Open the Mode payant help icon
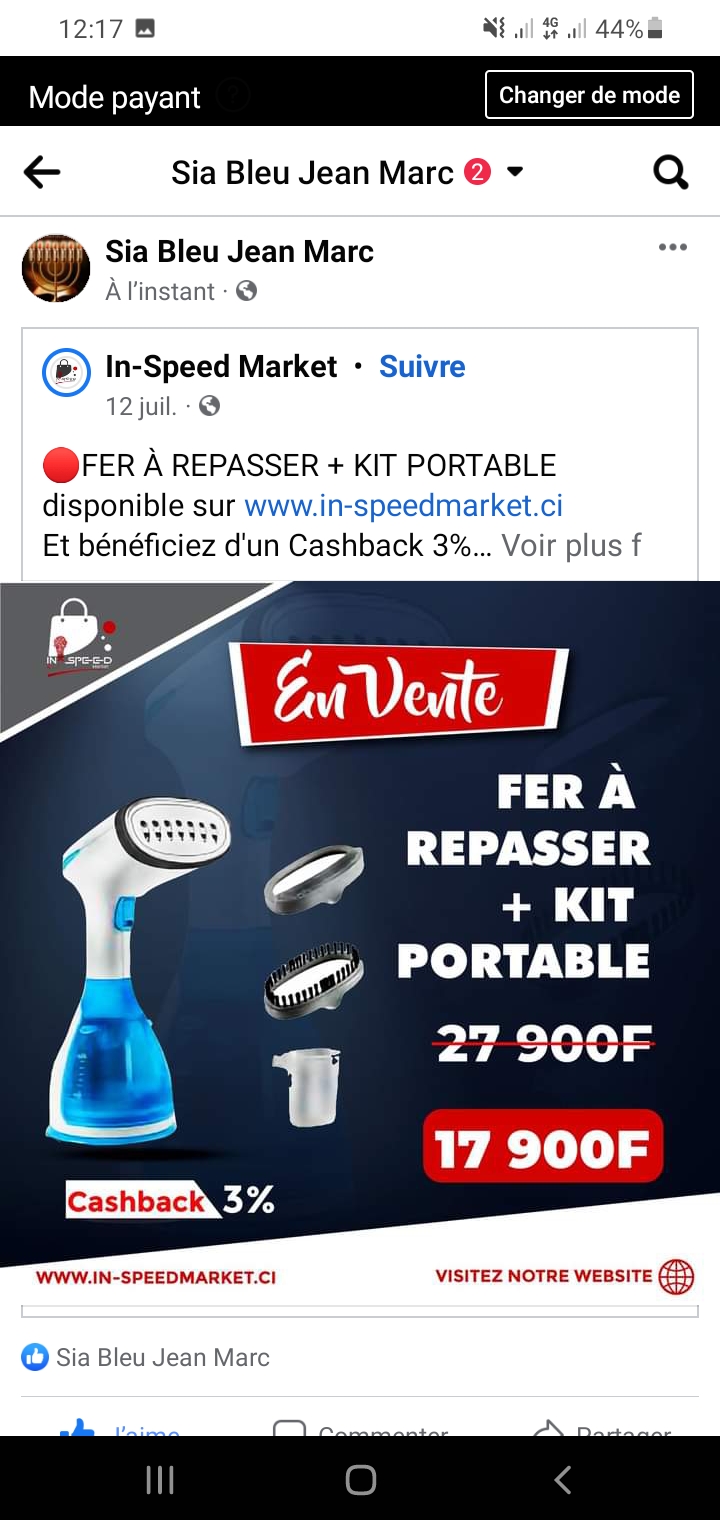The width and height of the screenshot is (720, 1520). 233,97
